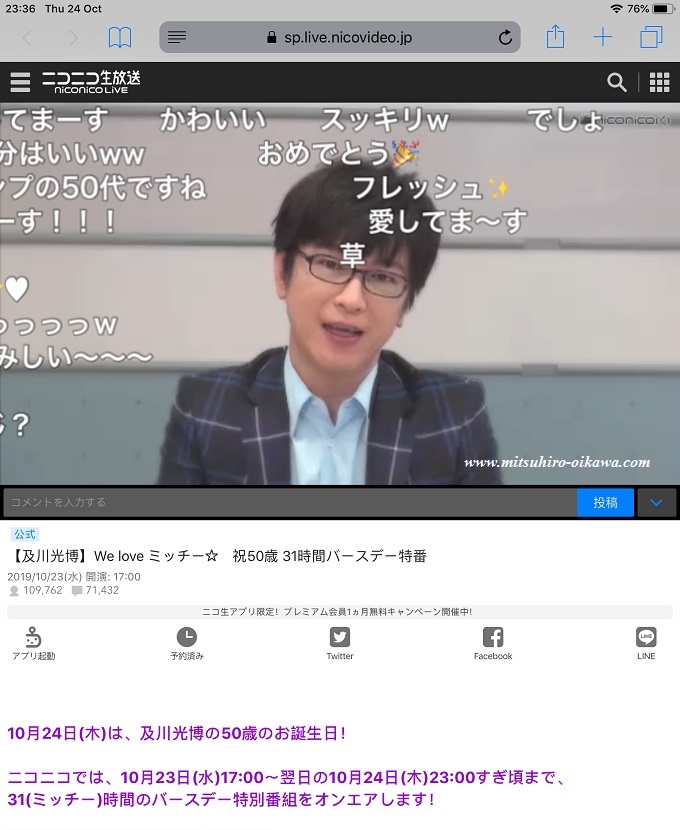Open the premium member campaign banner
Viewport: 680px width, 830px height.
coord(340,611)
